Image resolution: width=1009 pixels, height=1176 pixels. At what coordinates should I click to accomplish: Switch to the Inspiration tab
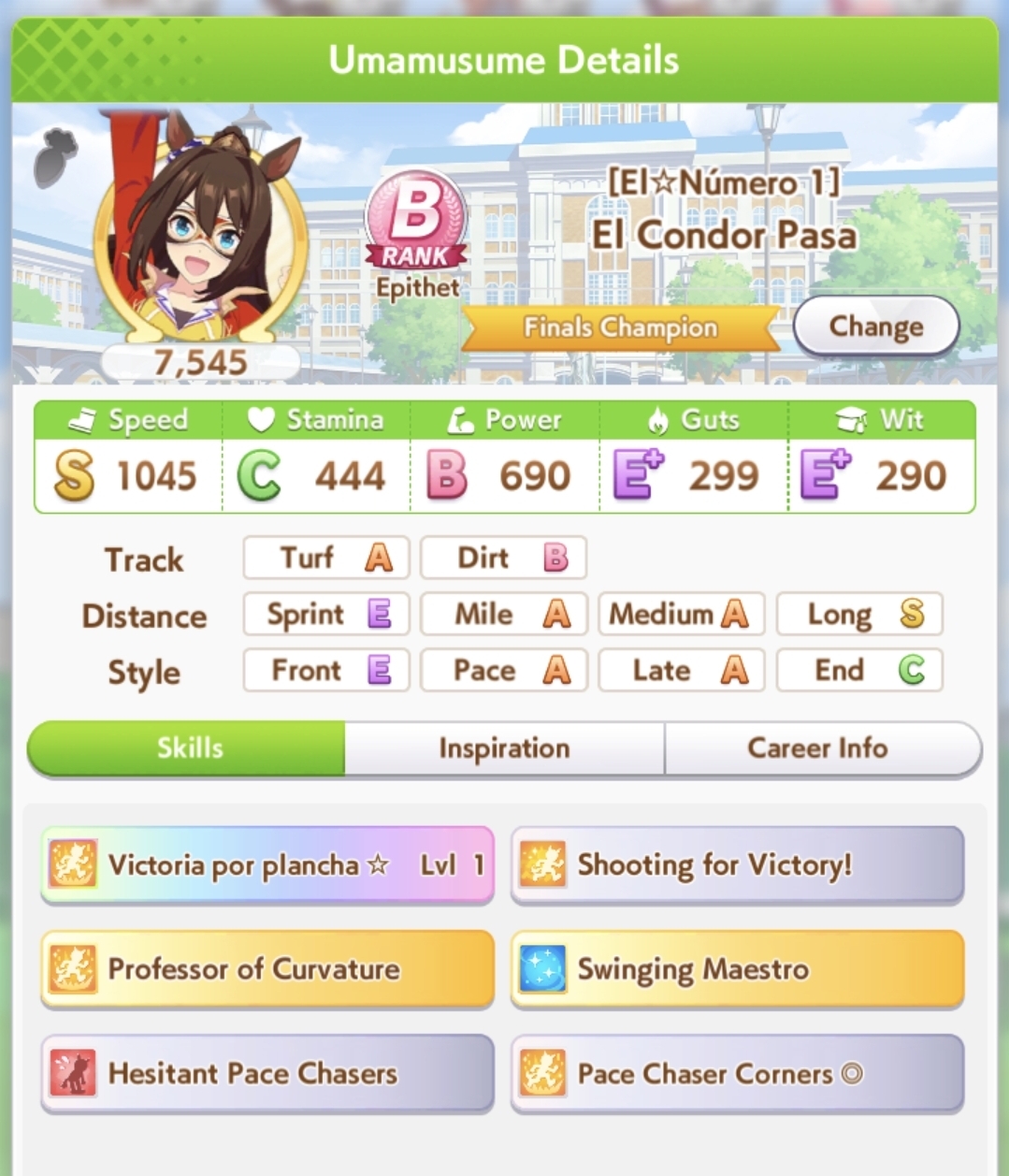(505, 748)
